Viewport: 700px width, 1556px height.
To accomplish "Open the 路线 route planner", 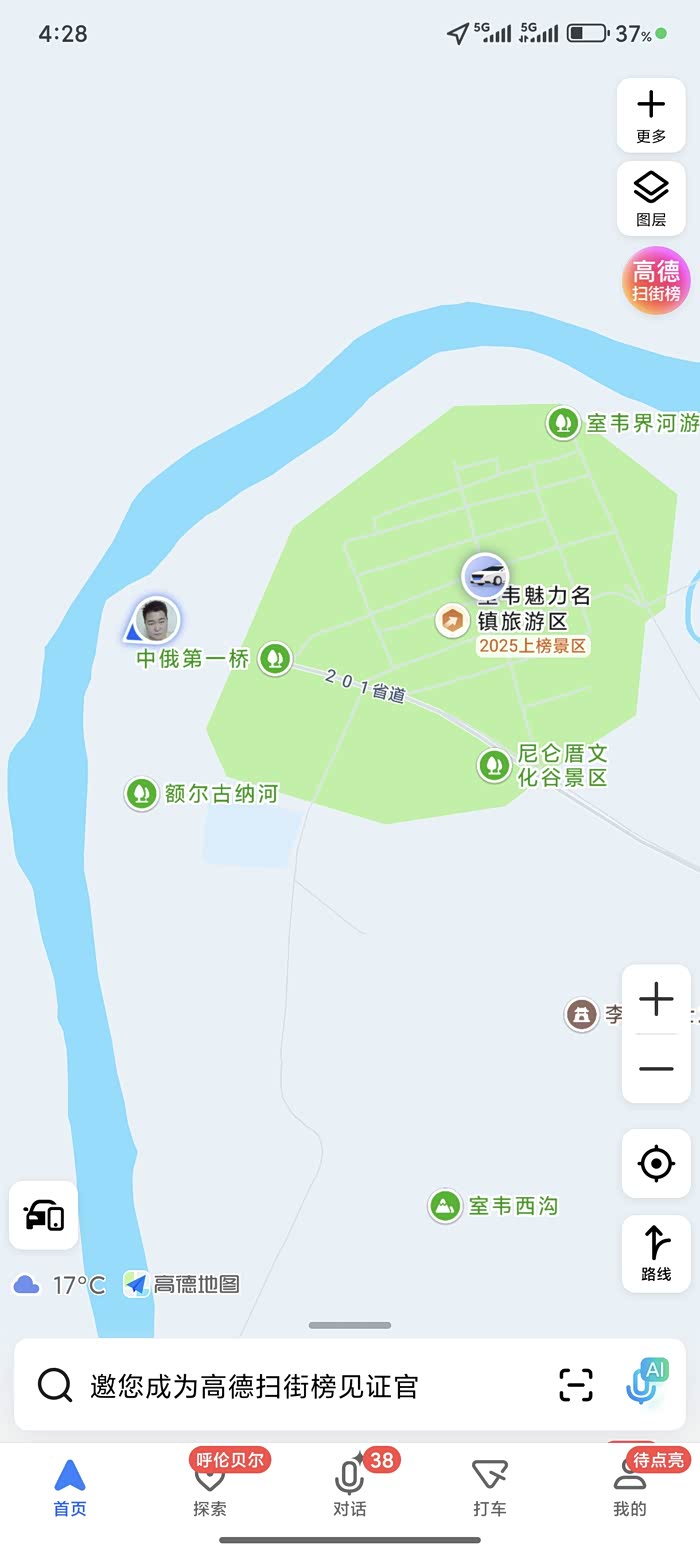I will 656,1253.
